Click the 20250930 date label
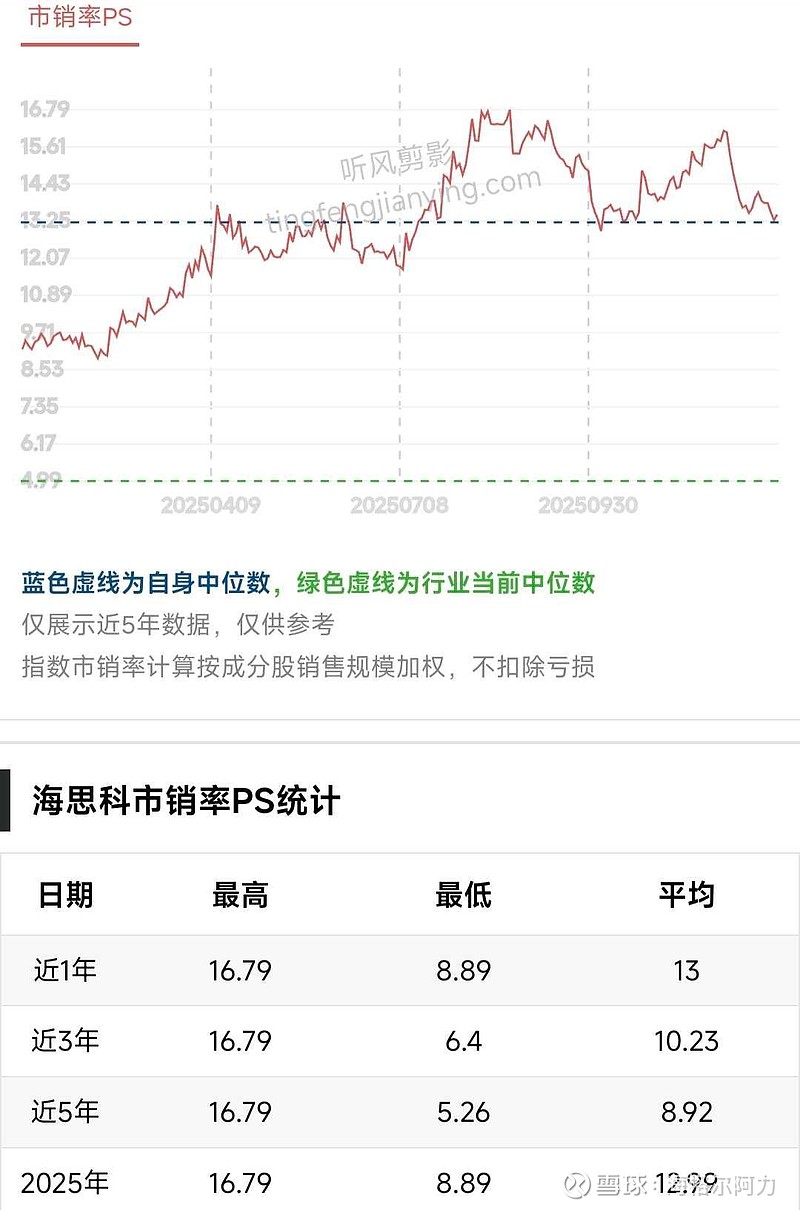Screen dimensions: 800x1210 point(587,504)
